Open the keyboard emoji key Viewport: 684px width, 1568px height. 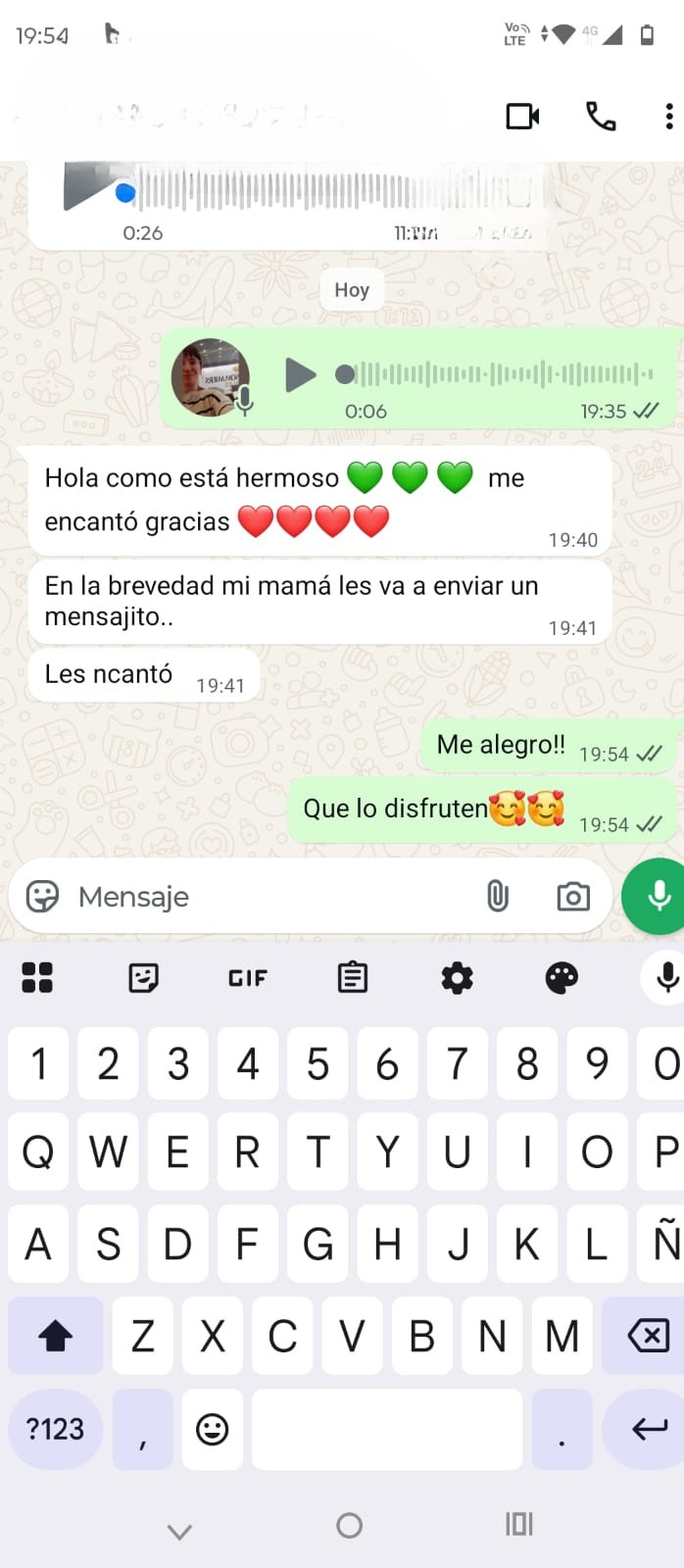click(x=212, y=1429)
